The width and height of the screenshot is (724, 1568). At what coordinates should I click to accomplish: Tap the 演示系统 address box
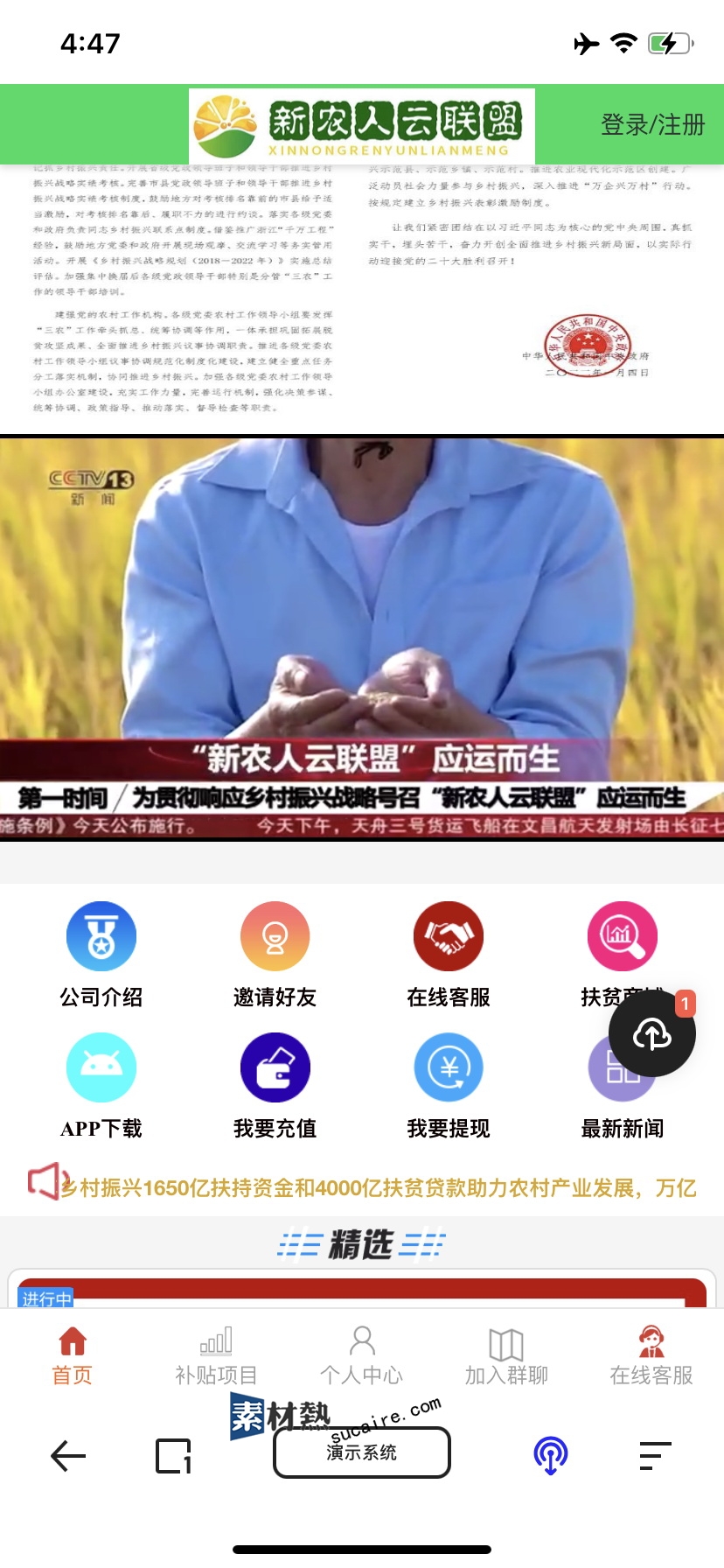point(362,1452)
